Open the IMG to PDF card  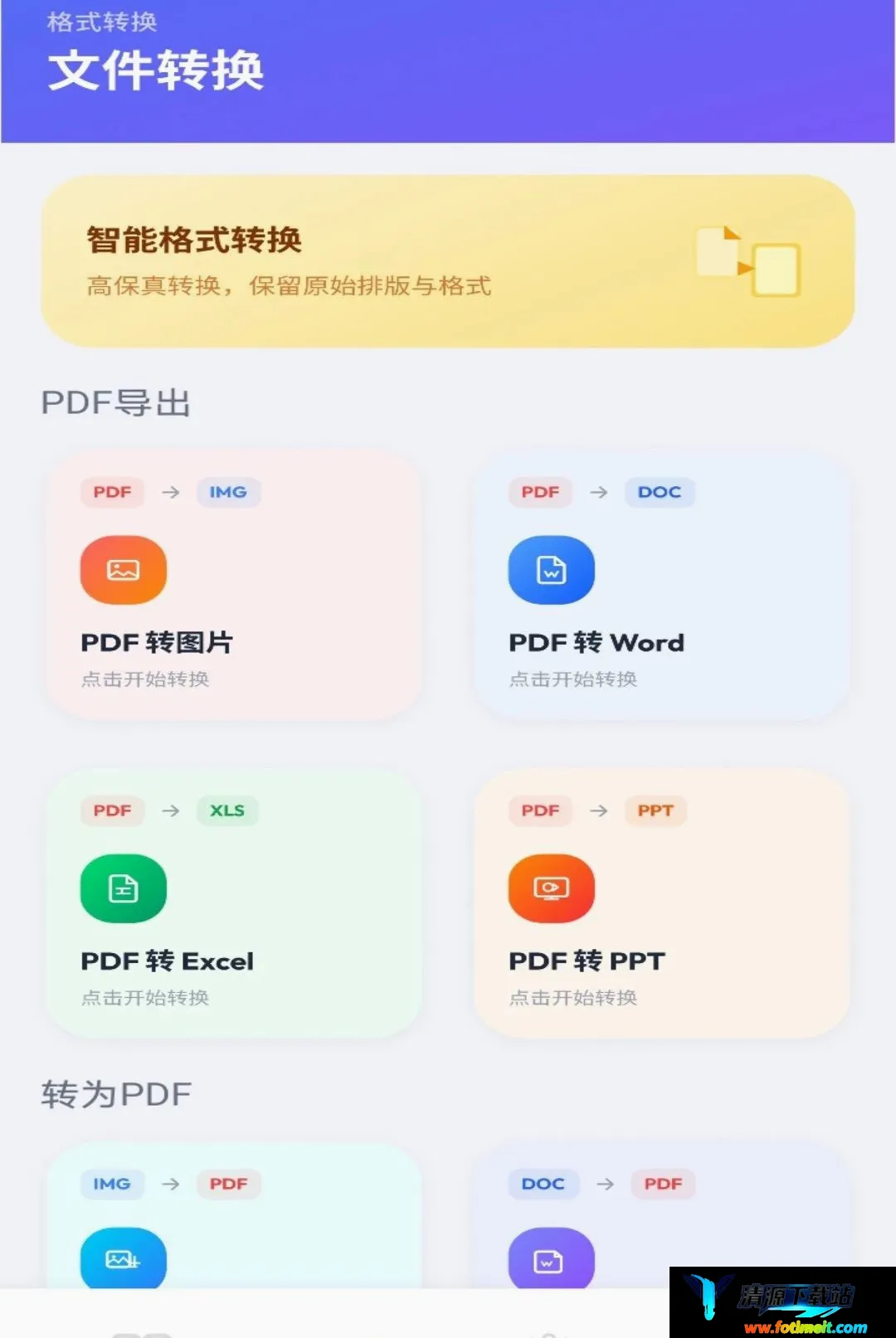tap(234, 1216)
